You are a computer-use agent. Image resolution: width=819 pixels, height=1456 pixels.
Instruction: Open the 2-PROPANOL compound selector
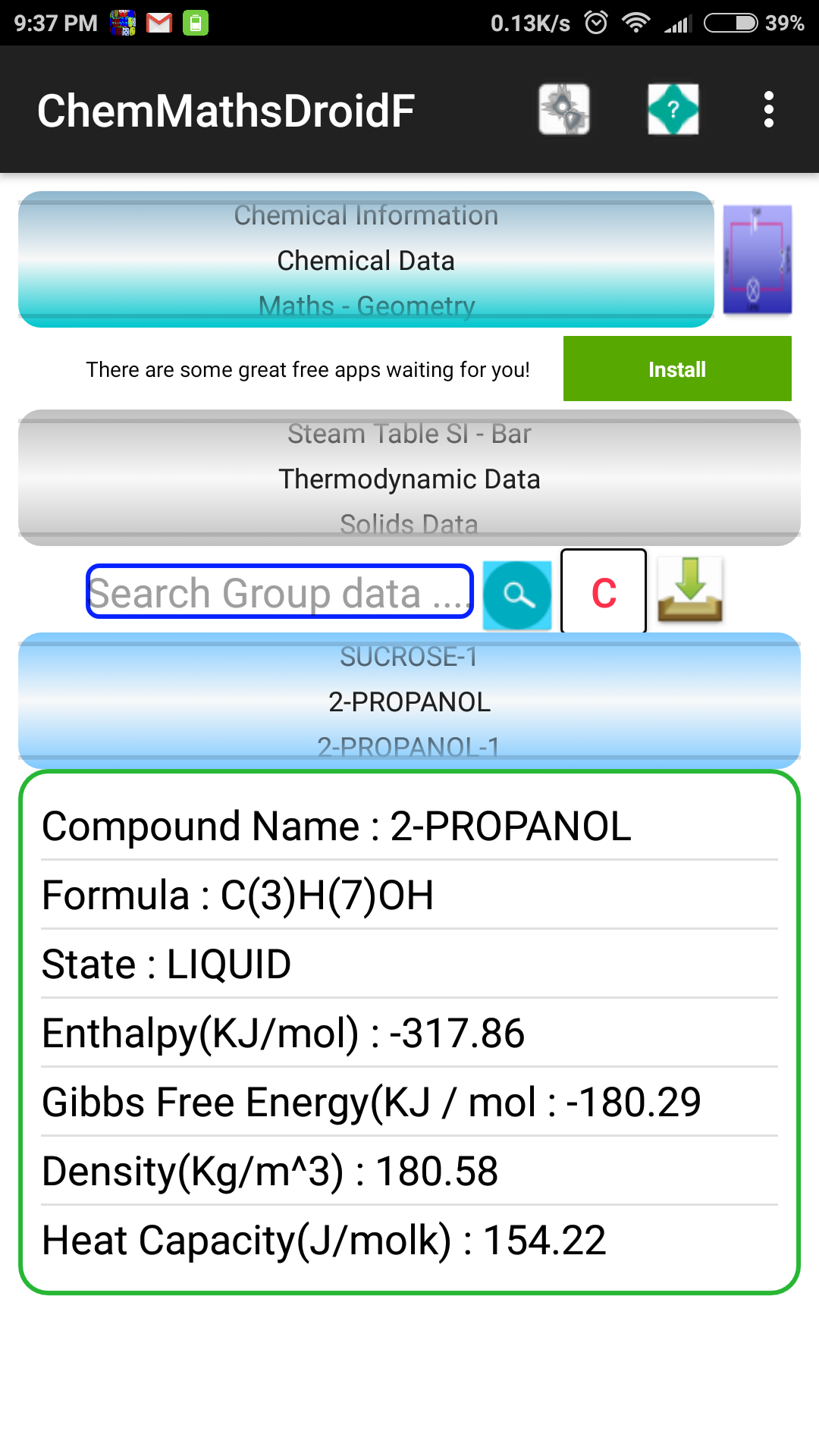coord(409,701)
